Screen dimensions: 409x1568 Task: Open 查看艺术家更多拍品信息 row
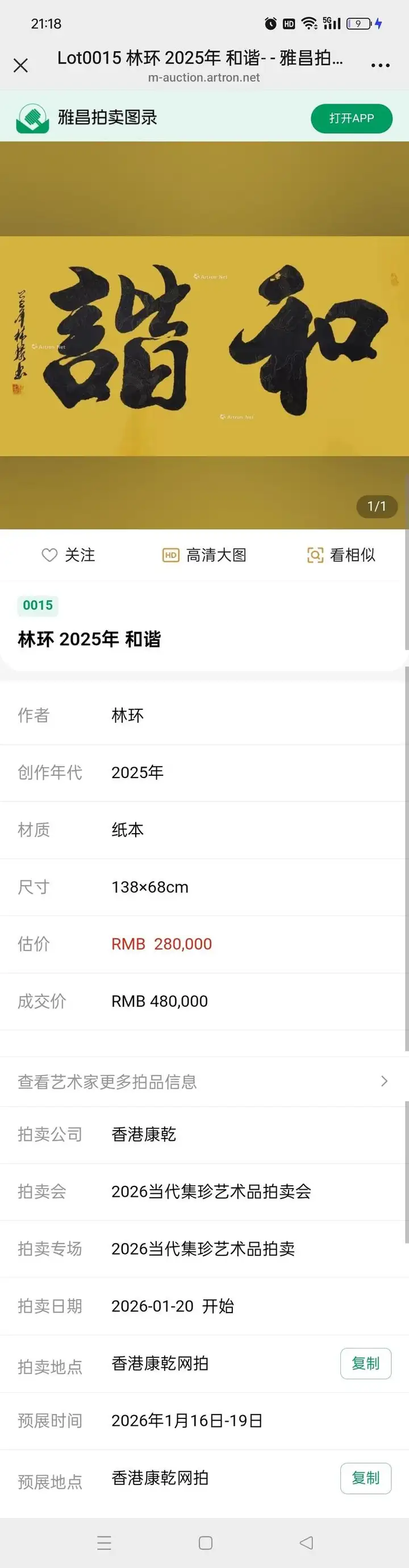(x=204, y=1081)
